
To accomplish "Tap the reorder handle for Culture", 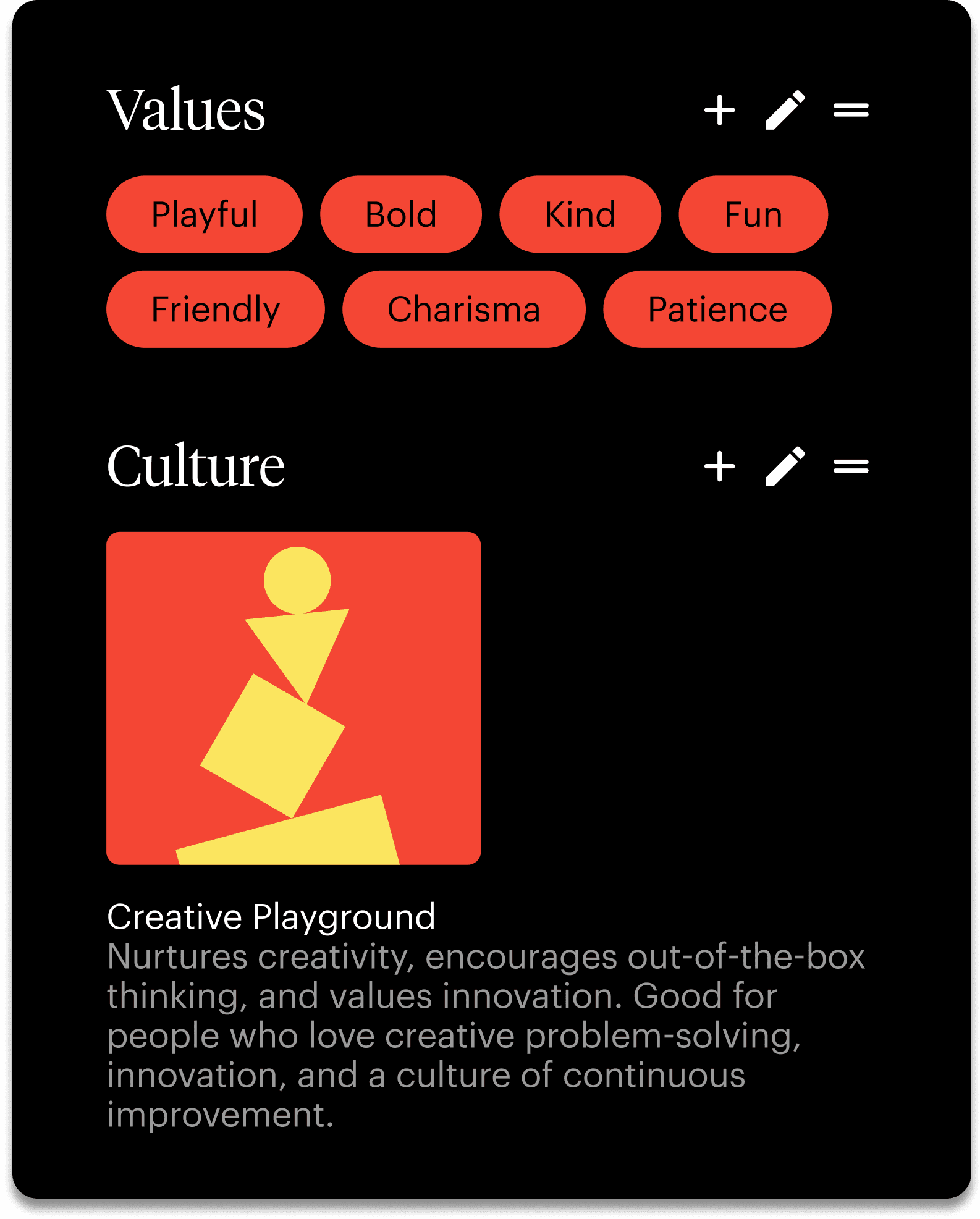I will pos(851,466).
